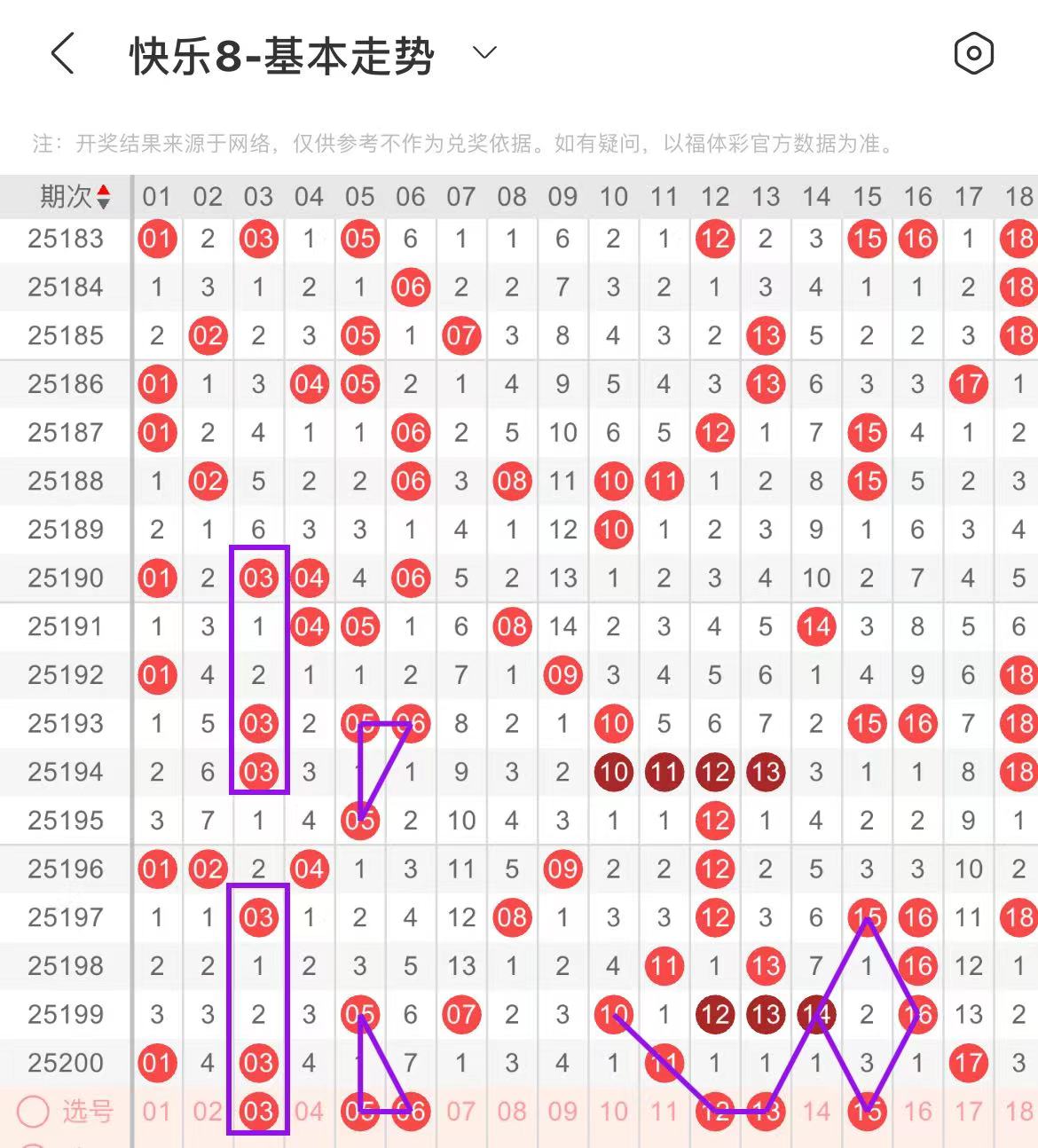Screen dimensions: 1038x1148
Task: Select number 11 in the 选号 row
Action: point(664,1112)
